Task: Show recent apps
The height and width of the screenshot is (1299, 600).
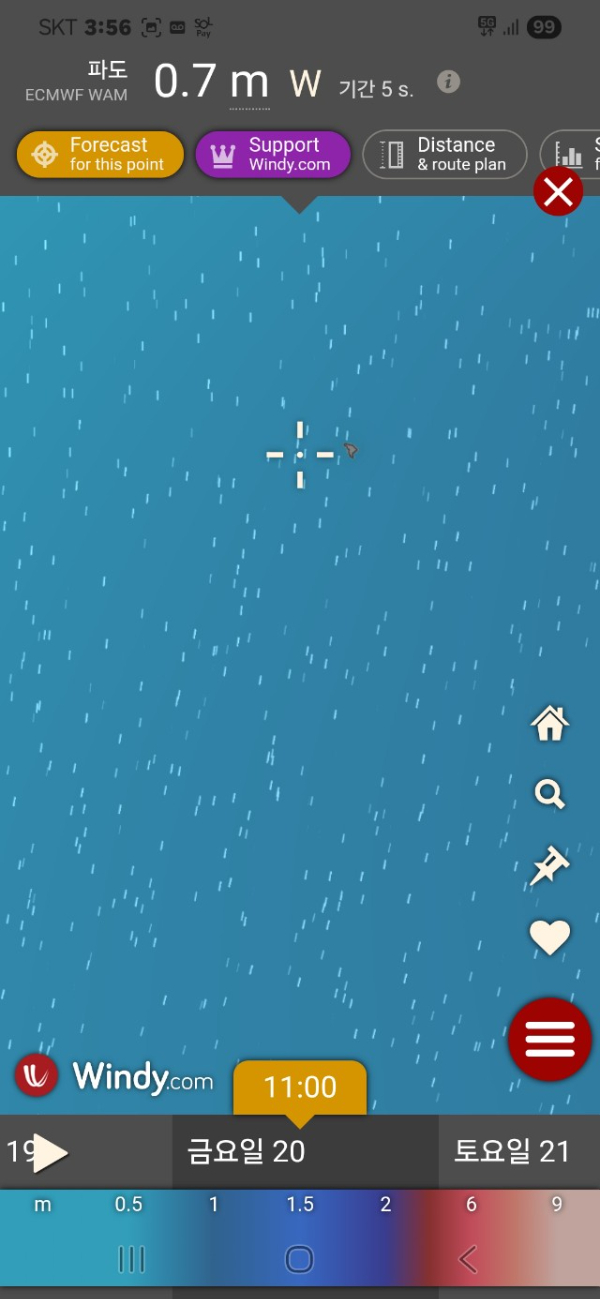Action: point(132,1259)
